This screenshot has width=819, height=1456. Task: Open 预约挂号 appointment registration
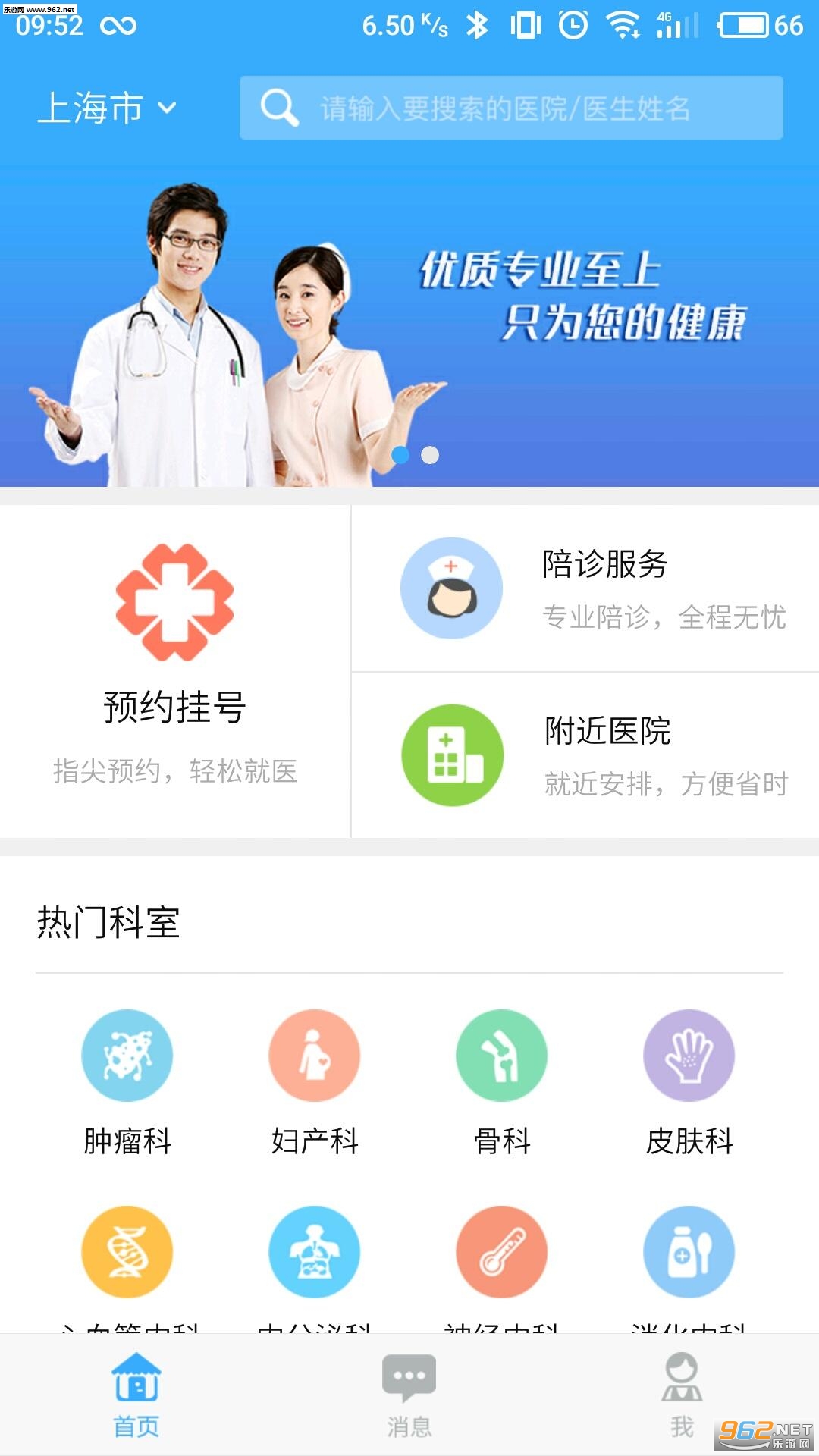pos(175,671)
